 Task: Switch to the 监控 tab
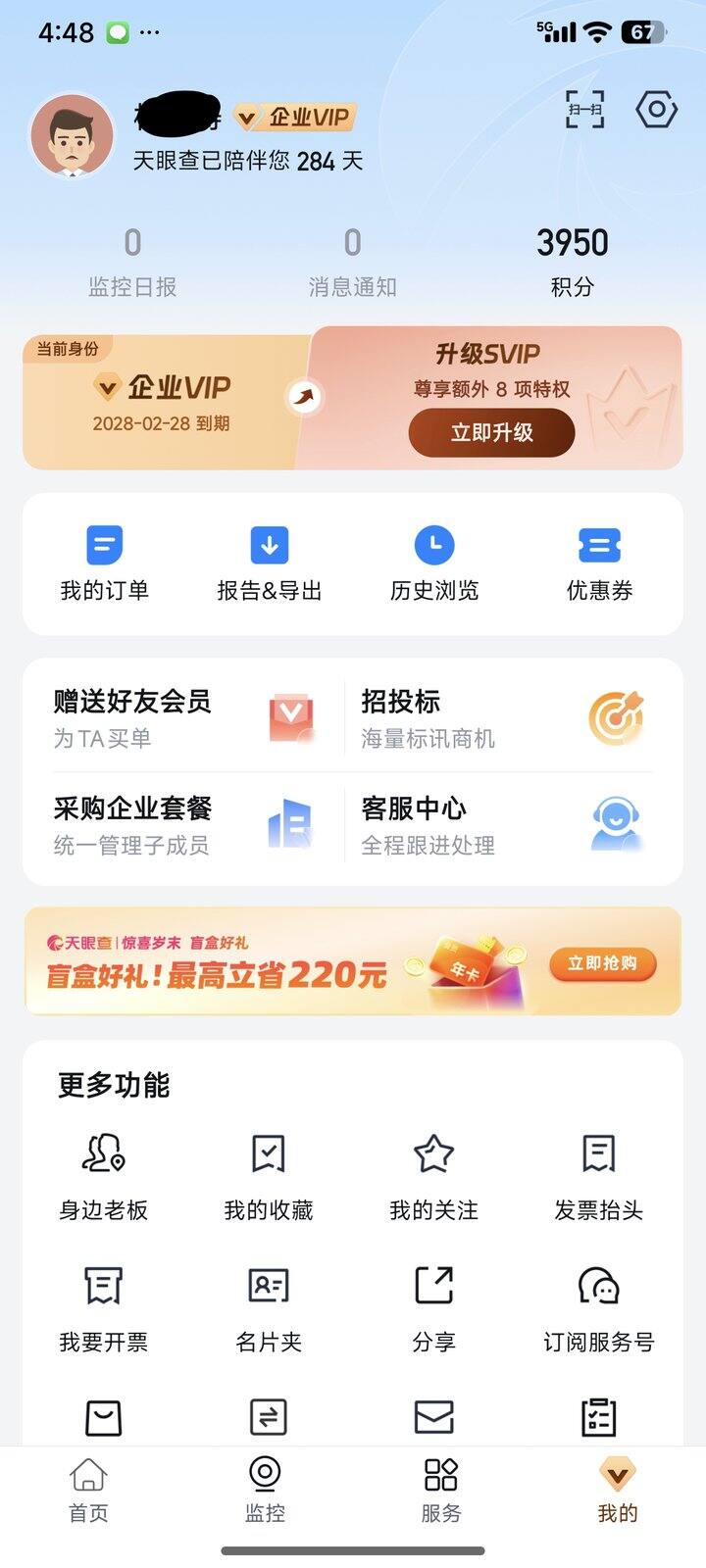[x=265, y=1490]
